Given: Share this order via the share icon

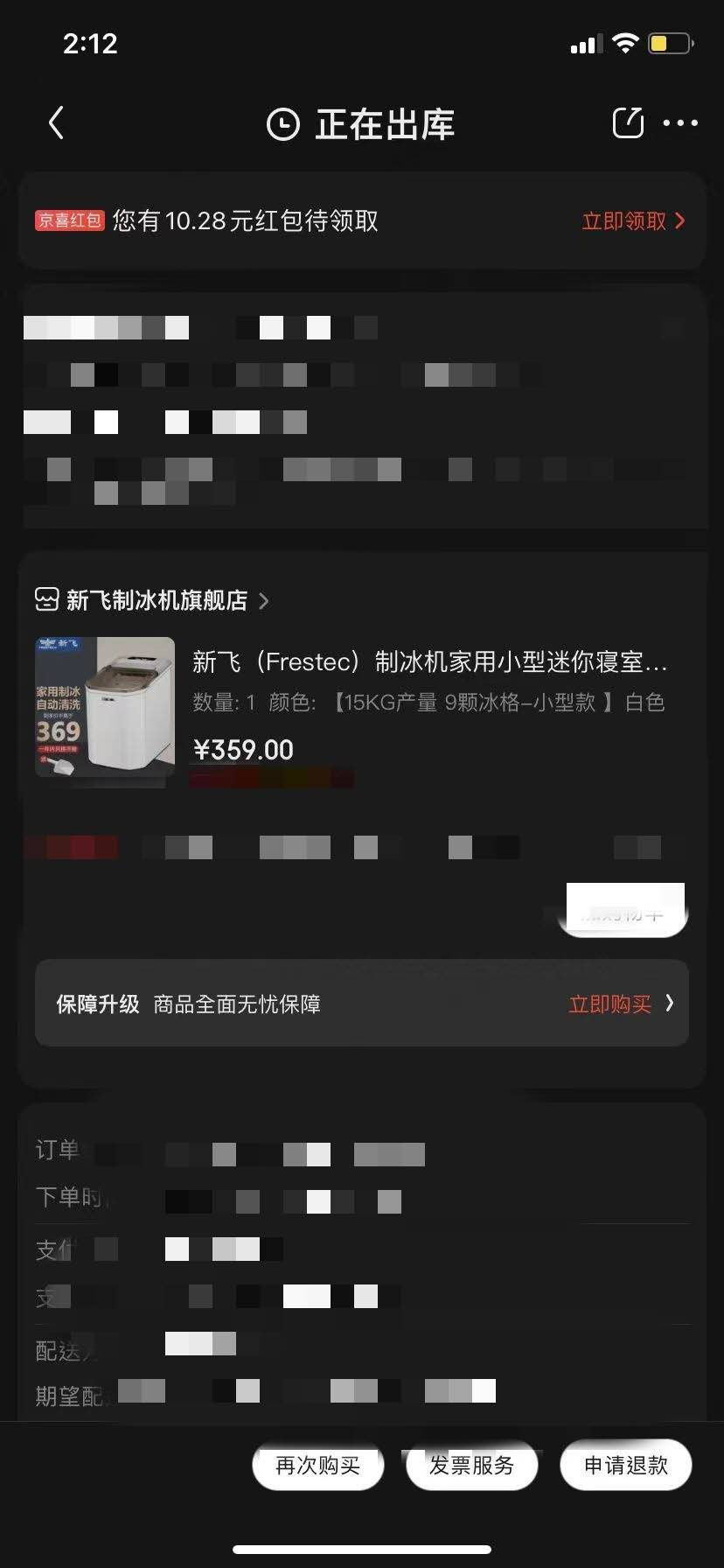Looking at the screenshot, I should click(x=628, y=123).
